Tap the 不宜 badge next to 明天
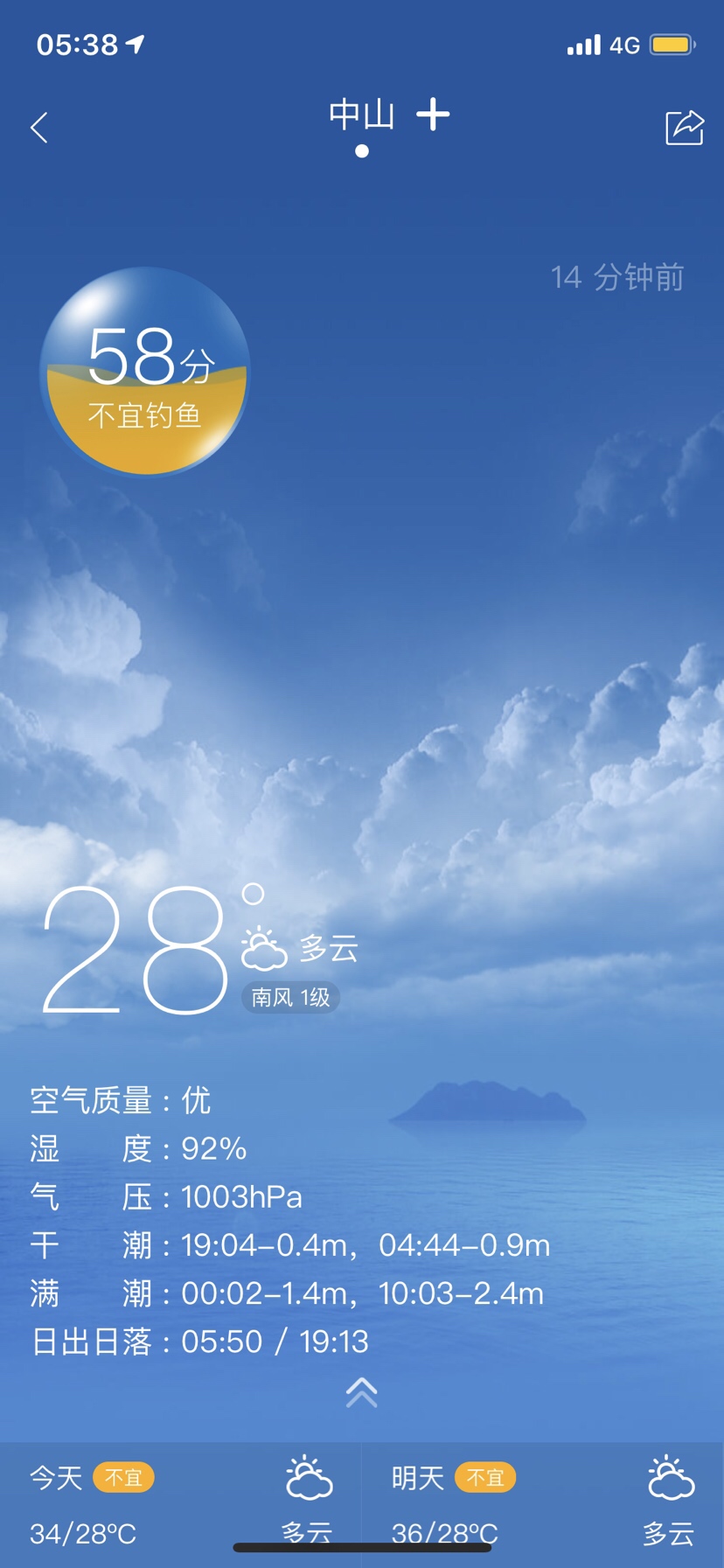Screen dimensions: 724x1568 (486, 1477)
